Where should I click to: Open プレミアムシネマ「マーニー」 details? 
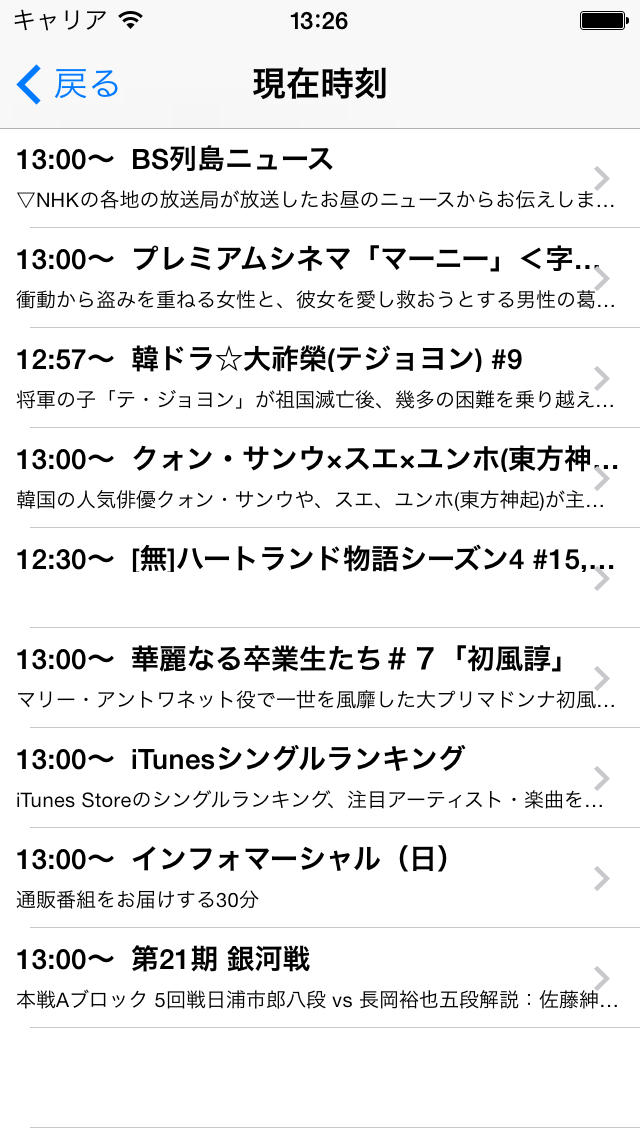point(320,278)
